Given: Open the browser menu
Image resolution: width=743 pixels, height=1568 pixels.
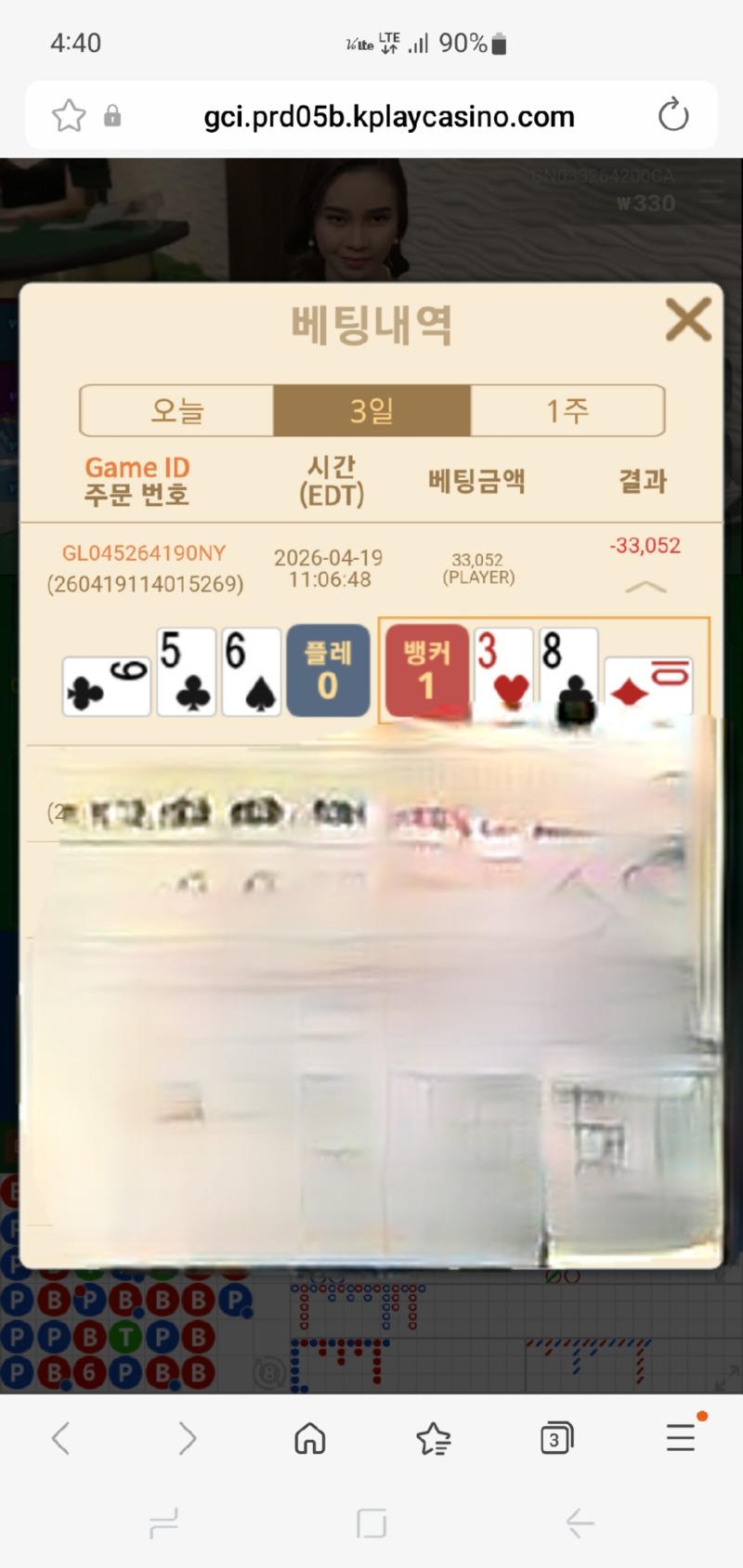Looking at the screenshot, I should (x=681, y=1437).
